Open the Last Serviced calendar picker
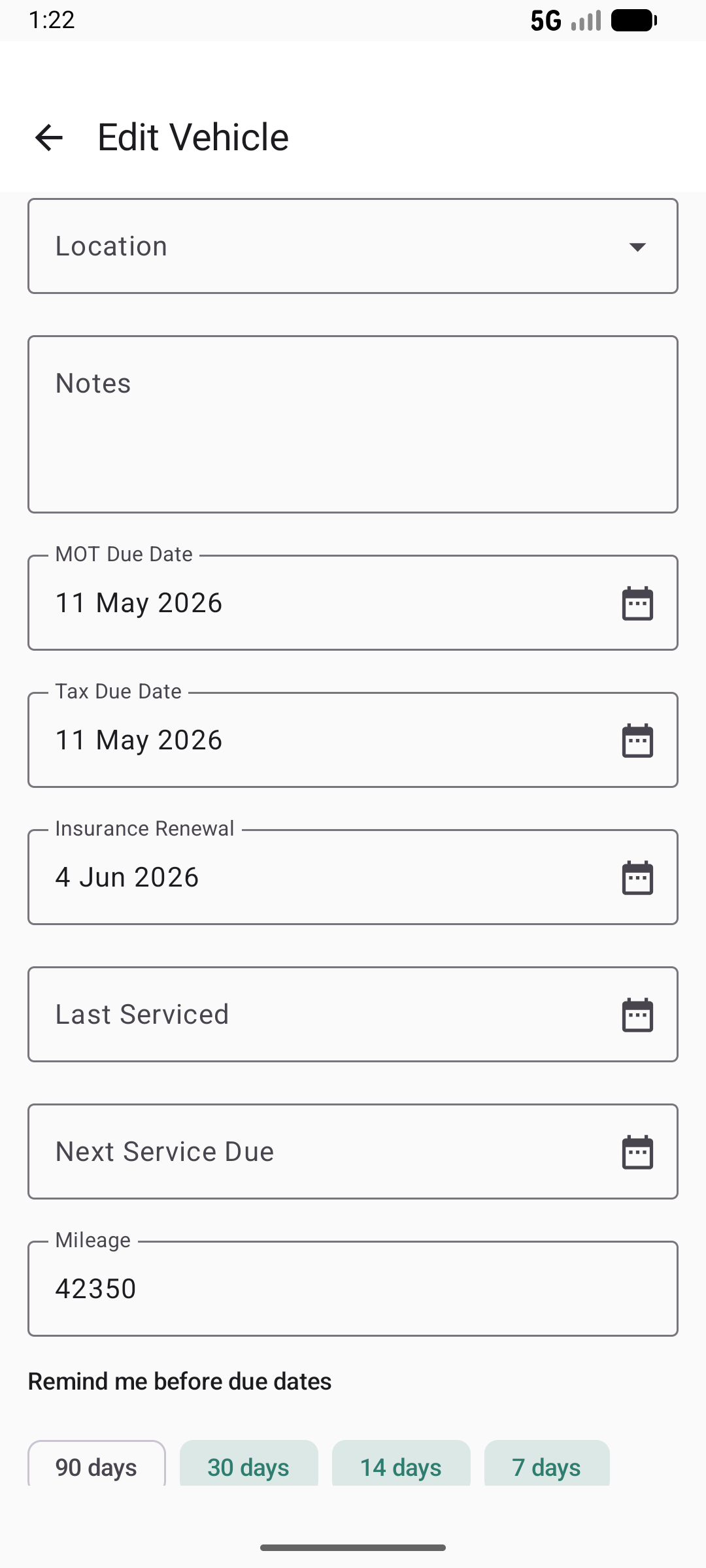This screenshot has height=1568, width=706. [637, 1013]
